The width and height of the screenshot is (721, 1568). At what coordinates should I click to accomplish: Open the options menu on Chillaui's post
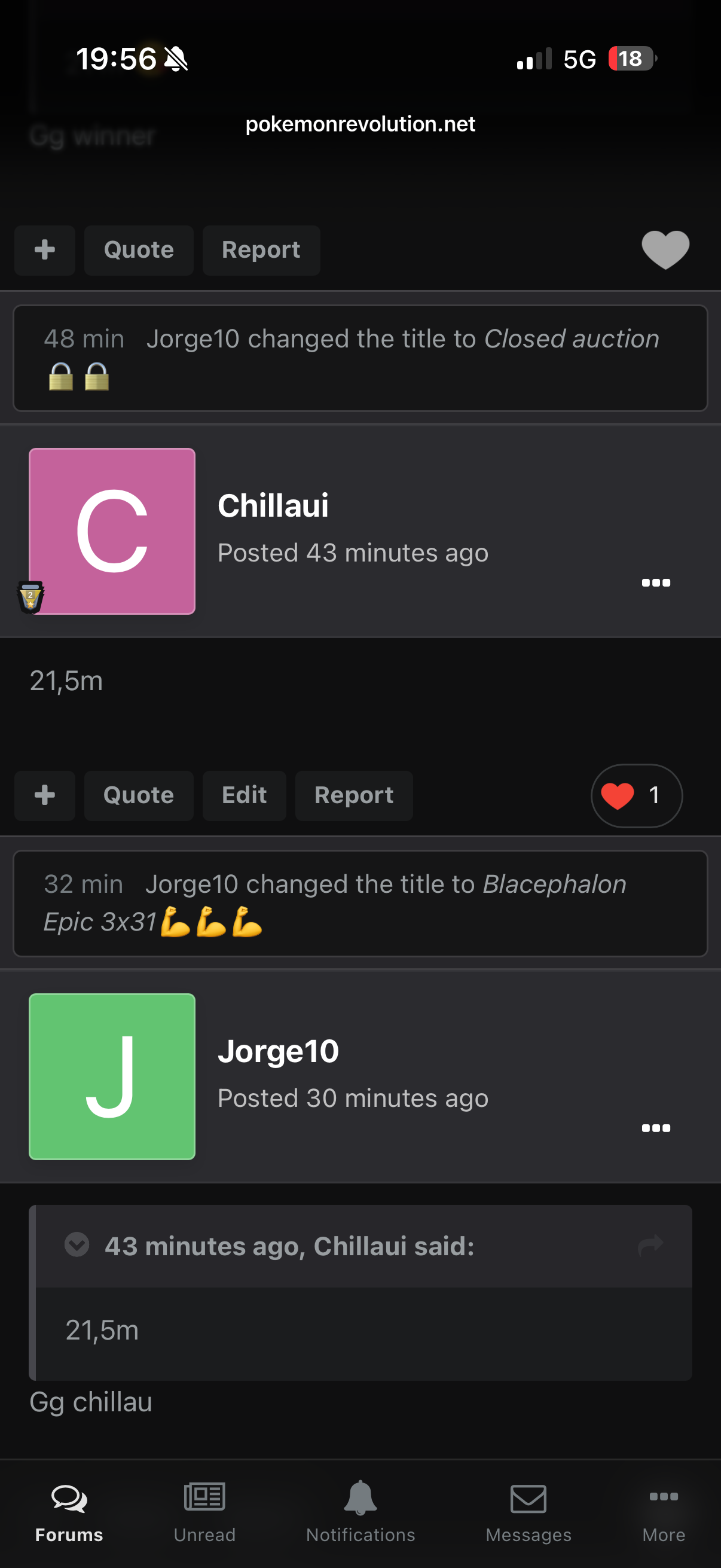[x=655, y=582]
